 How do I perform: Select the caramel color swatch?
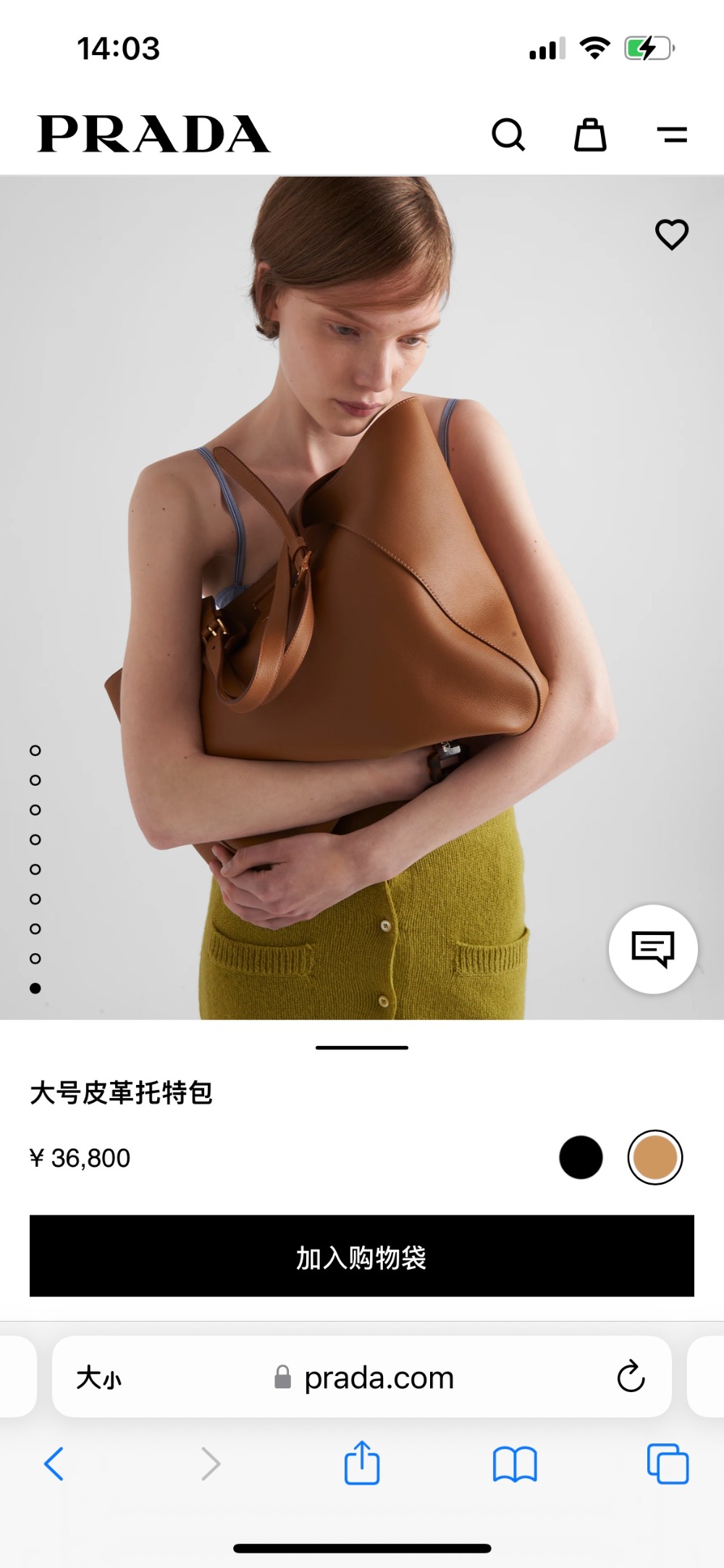coord(654,1157)
